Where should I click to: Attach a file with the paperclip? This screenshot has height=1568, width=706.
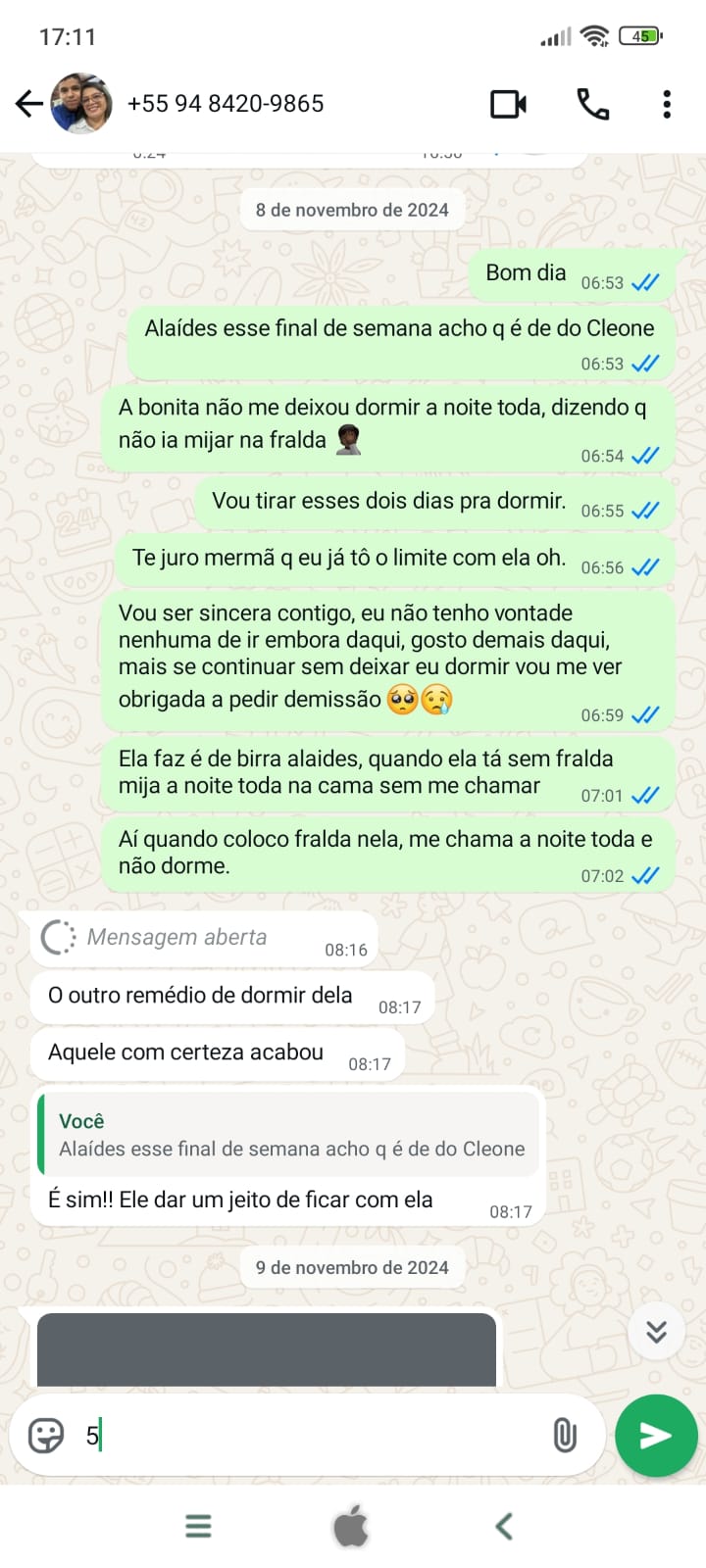565,1436
